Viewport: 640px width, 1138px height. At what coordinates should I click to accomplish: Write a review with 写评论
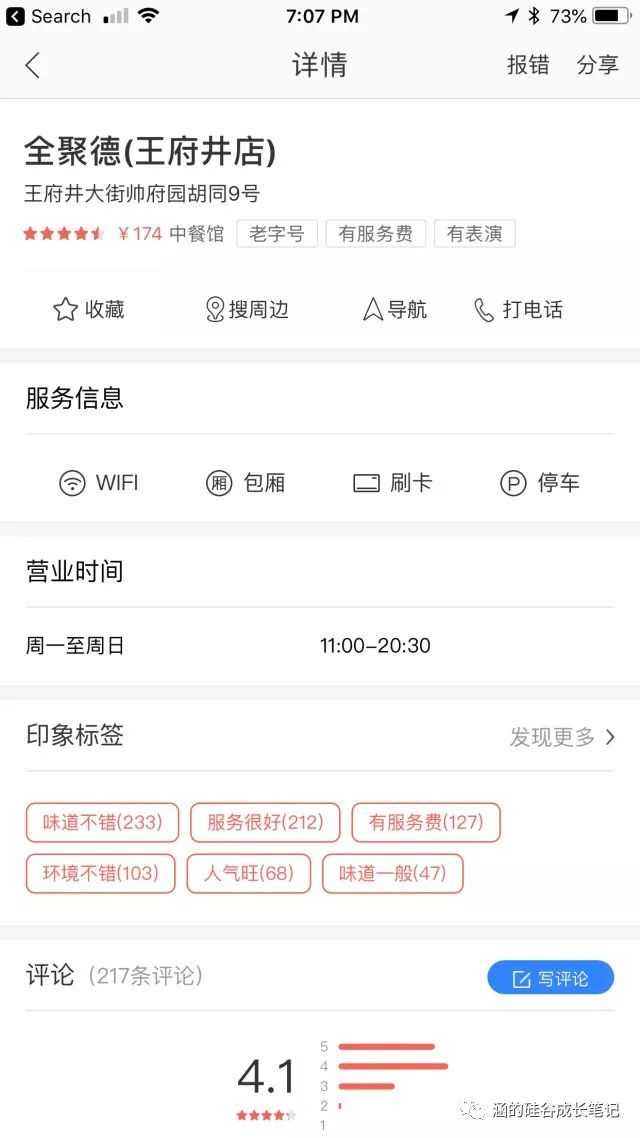click(x=550, y=978)
